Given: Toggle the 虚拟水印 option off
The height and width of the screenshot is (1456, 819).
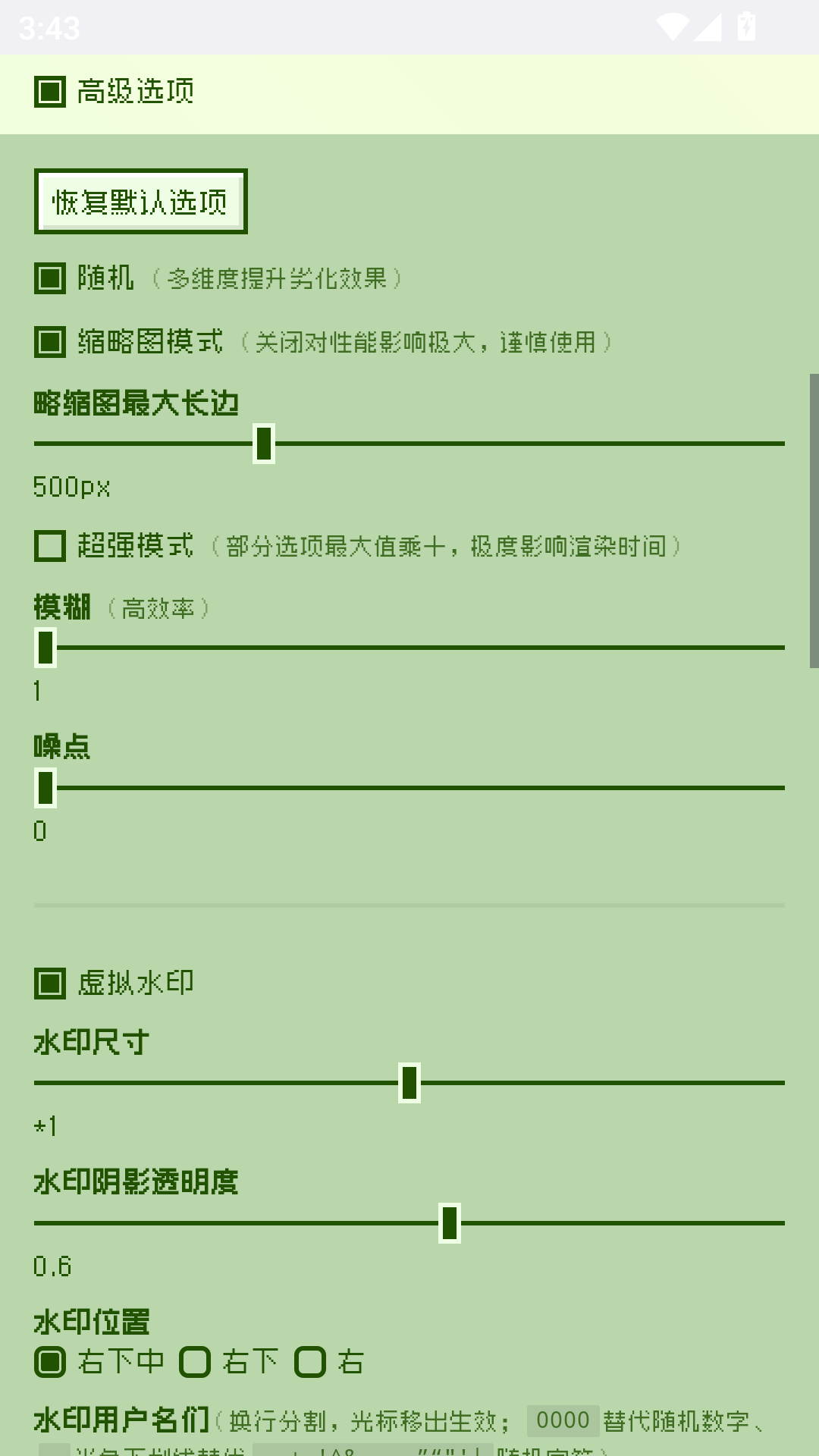Looking at the screenshot, I should click(49, 982).
